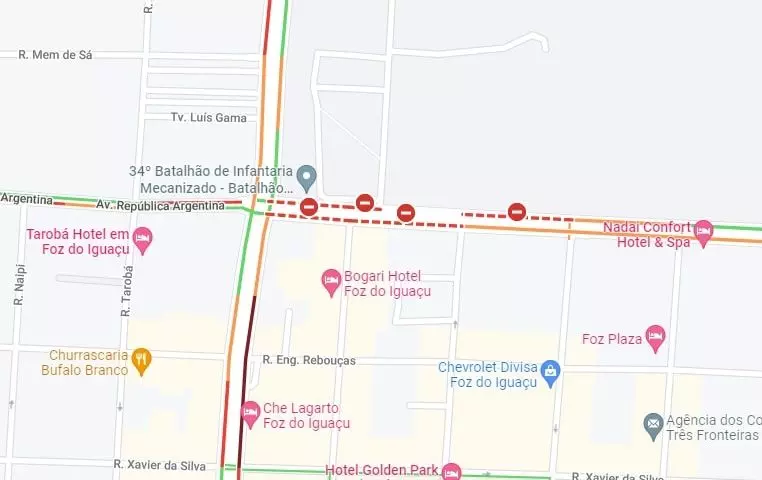Tap the Nadai Confort Hotel & Spa pin
762x480 pixels.
[703, 232]
